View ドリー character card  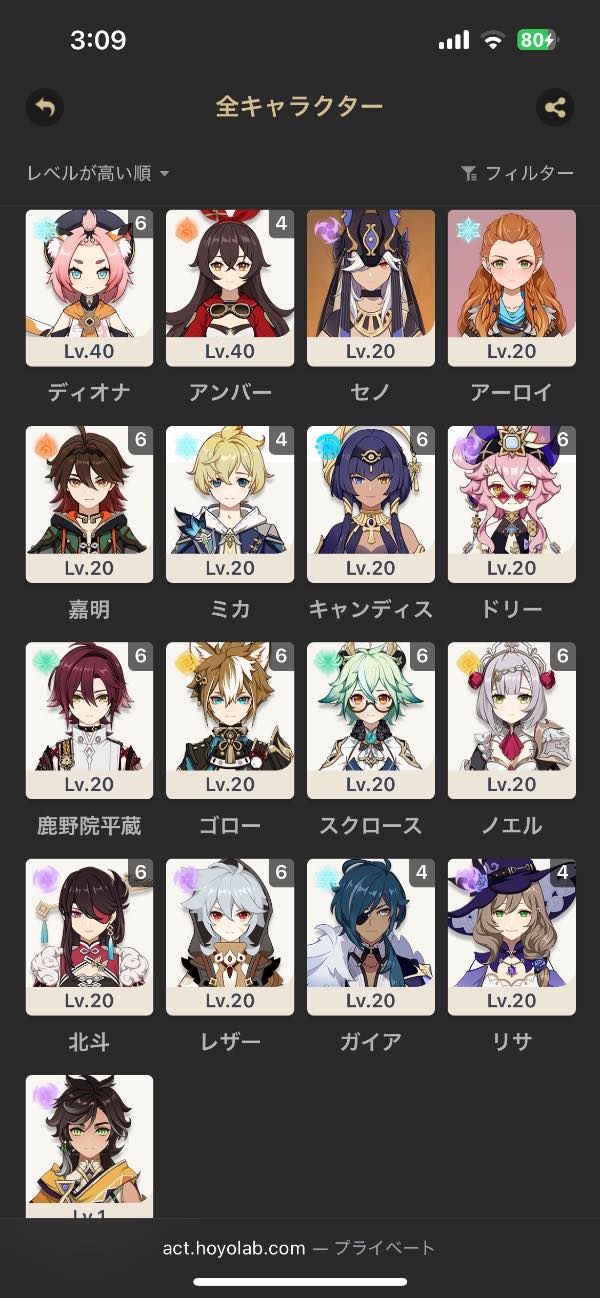click(512, 504)
